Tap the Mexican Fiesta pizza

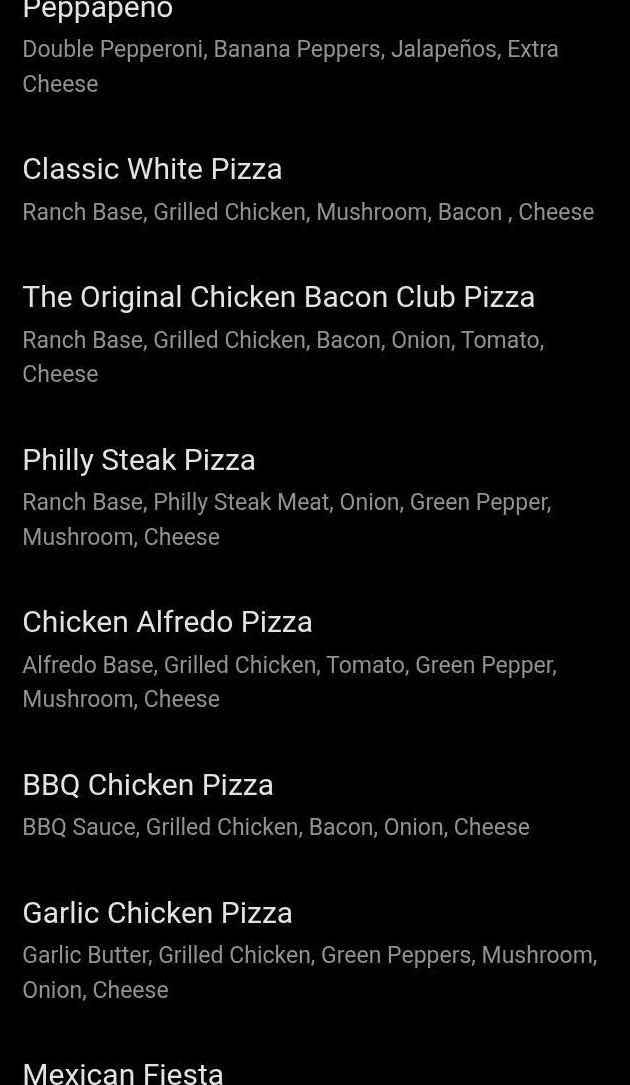tap(123, 1072)
